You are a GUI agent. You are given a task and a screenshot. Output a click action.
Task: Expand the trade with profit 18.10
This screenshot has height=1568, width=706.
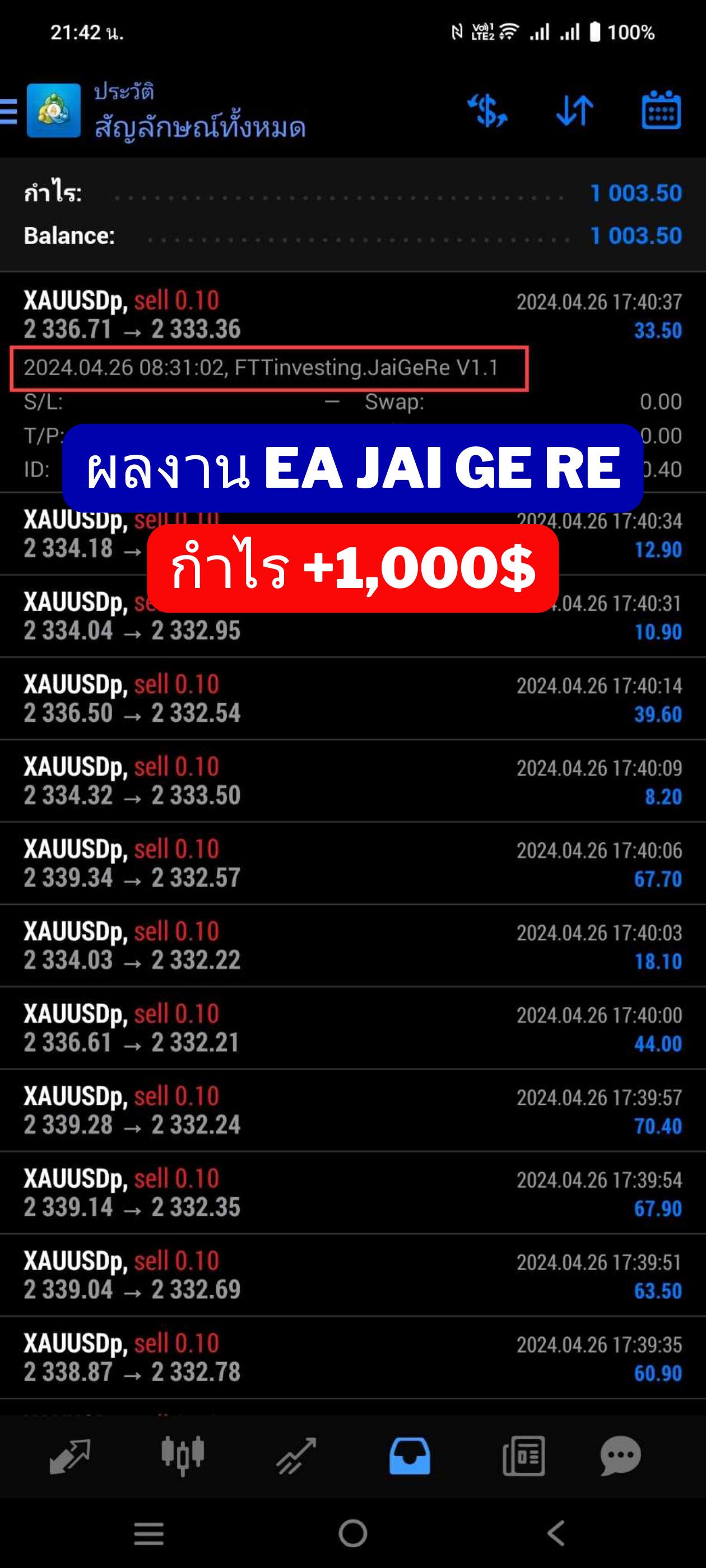click(352, 946)
